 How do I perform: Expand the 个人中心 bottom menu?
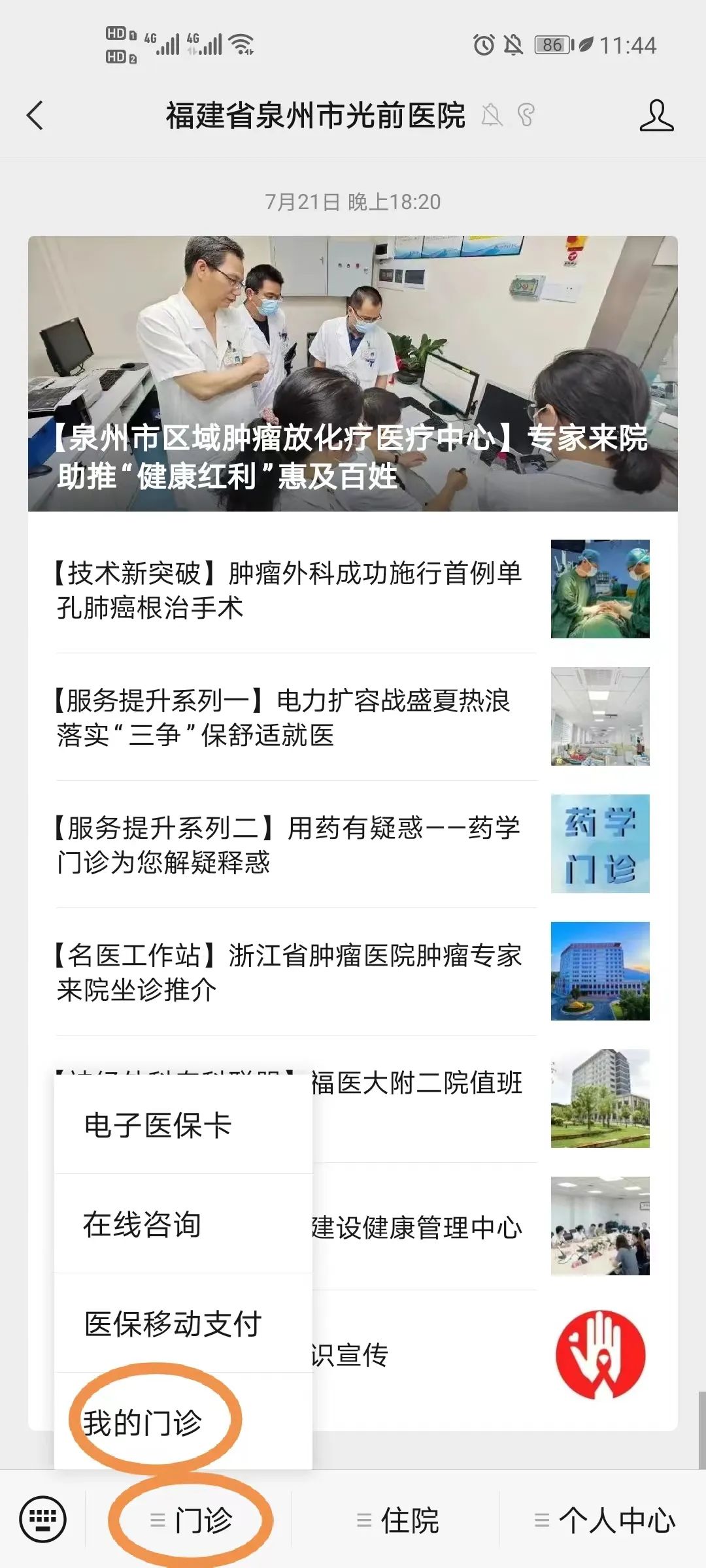604,1520
